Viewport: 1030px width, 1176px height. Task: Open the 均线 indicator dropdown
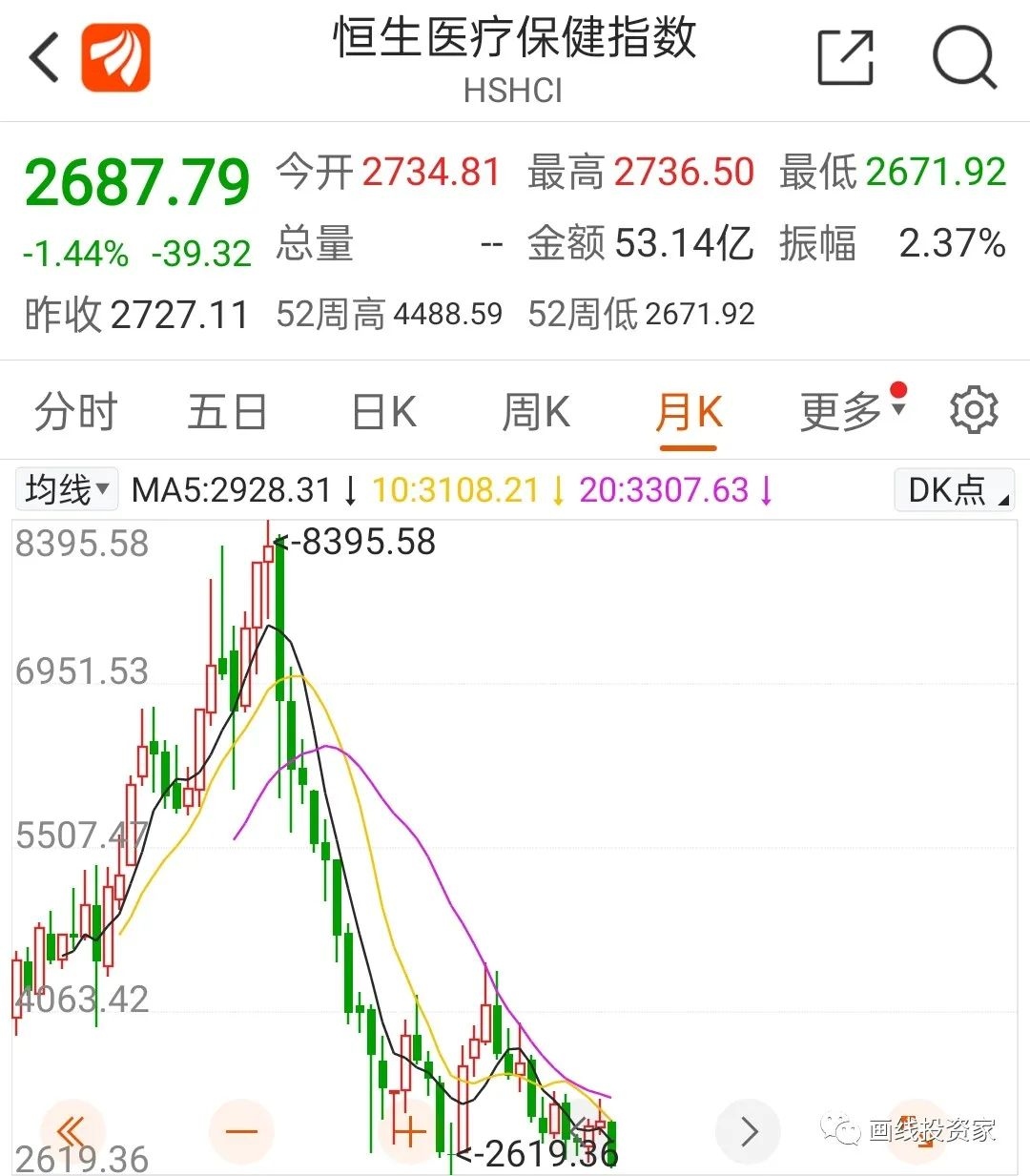[65, 489]
